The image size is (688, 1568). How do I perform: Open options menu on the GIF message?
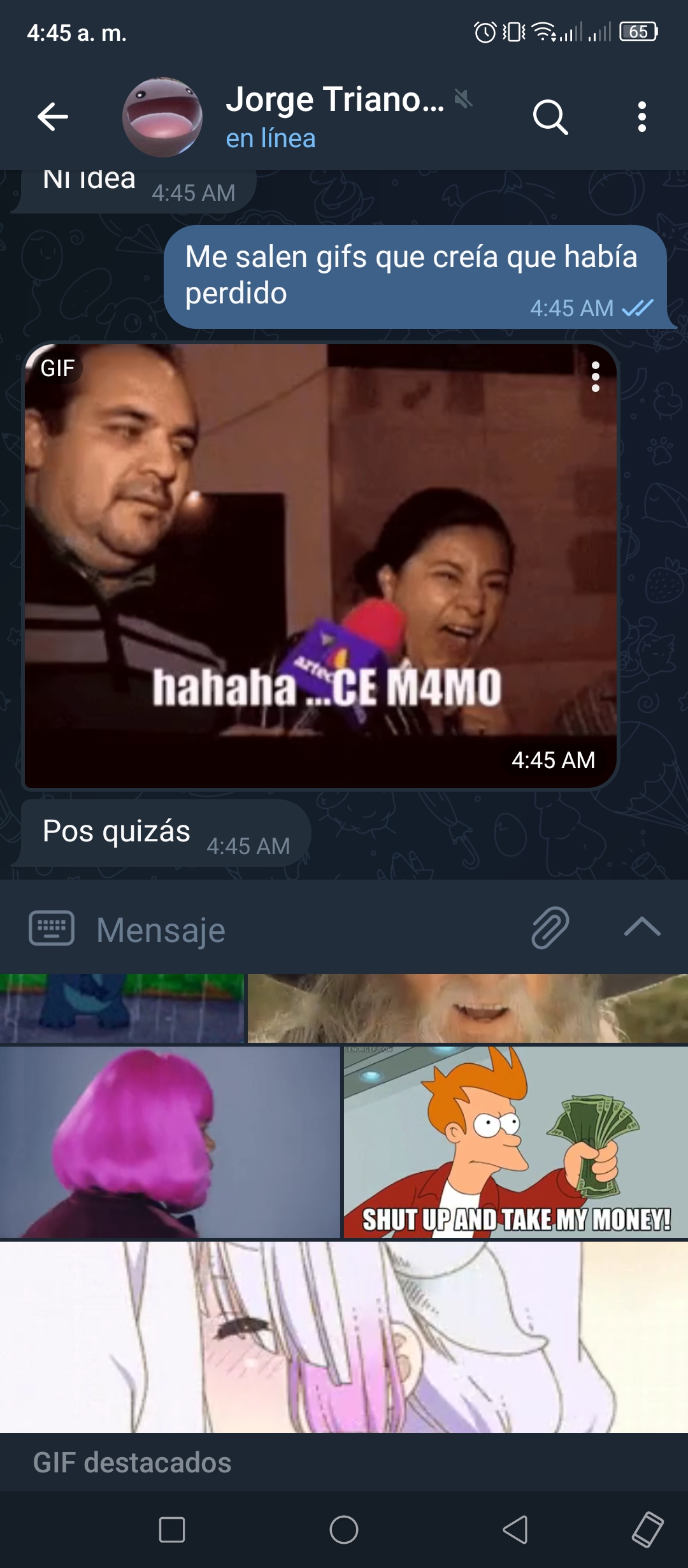(596, 377)
